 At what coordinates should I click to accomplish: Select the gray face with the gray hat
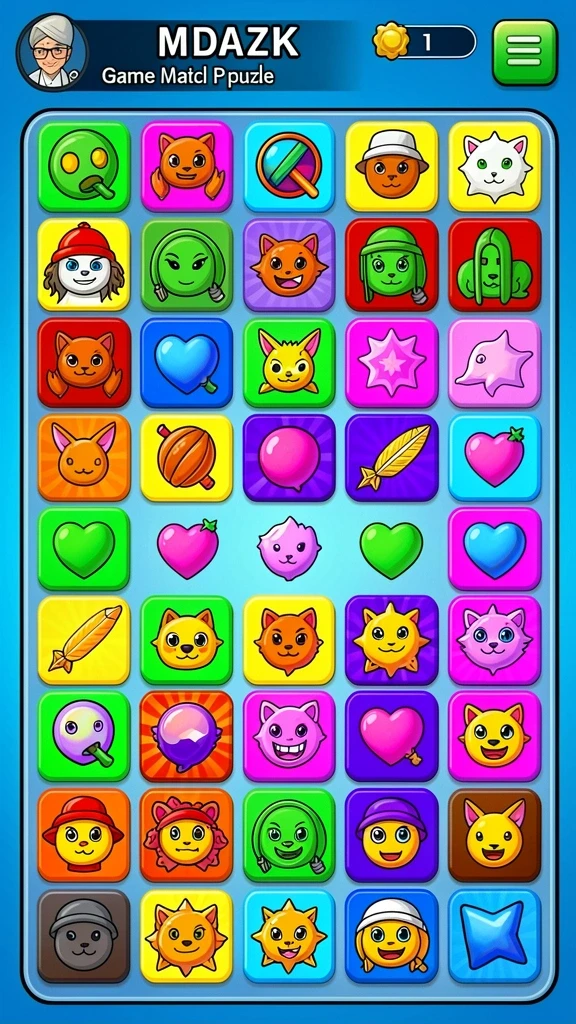tap(84, 935)
